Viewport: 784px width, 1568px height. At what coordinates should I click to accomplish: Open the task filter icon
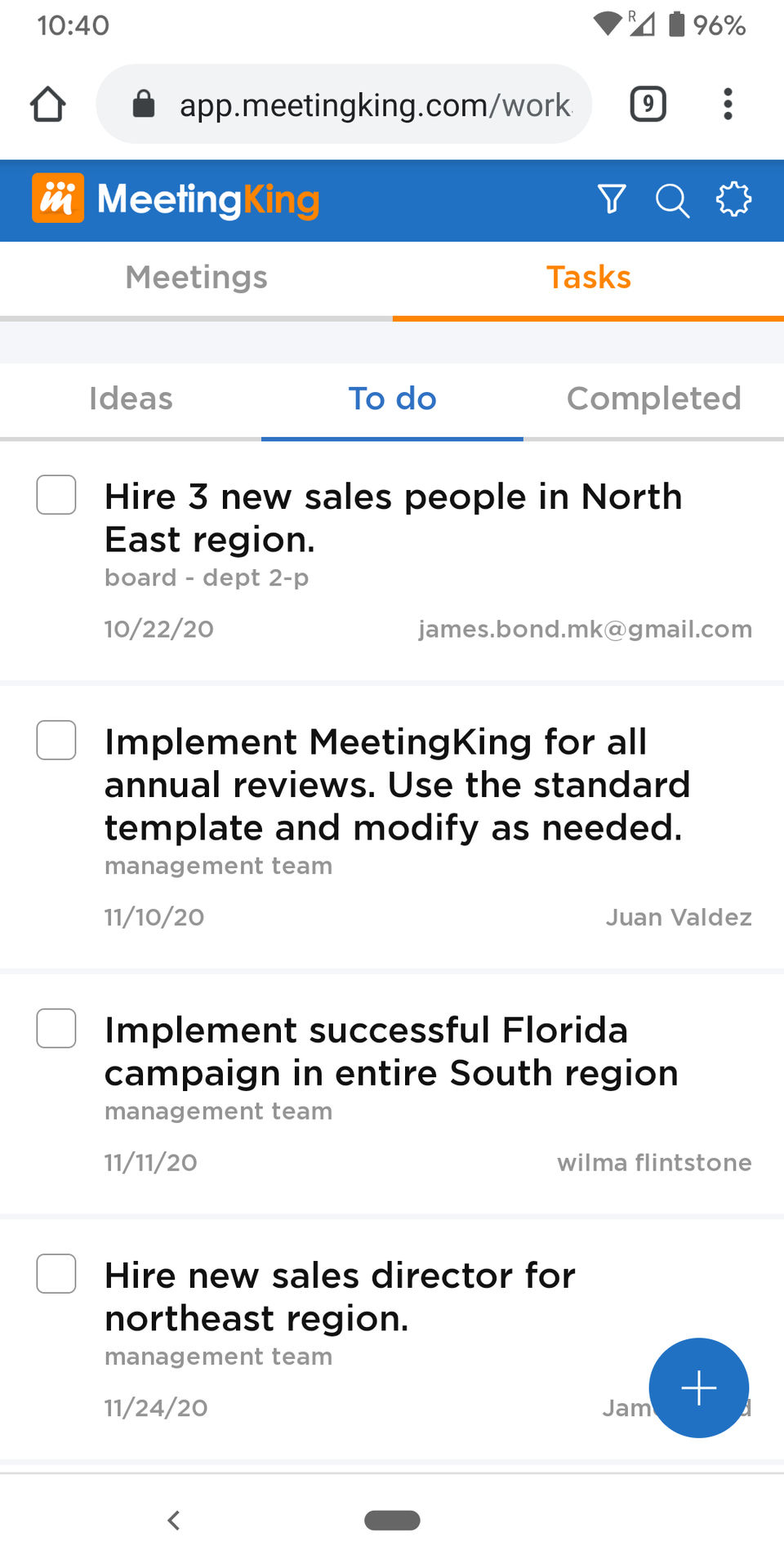(x=612, y=199)
